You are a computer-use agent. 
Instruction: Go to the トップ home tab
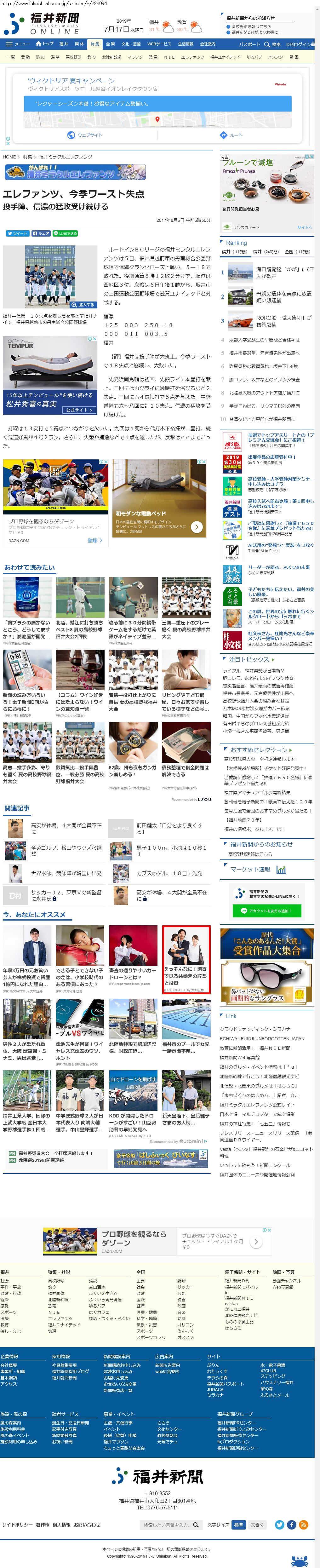[x=45, y=44]
